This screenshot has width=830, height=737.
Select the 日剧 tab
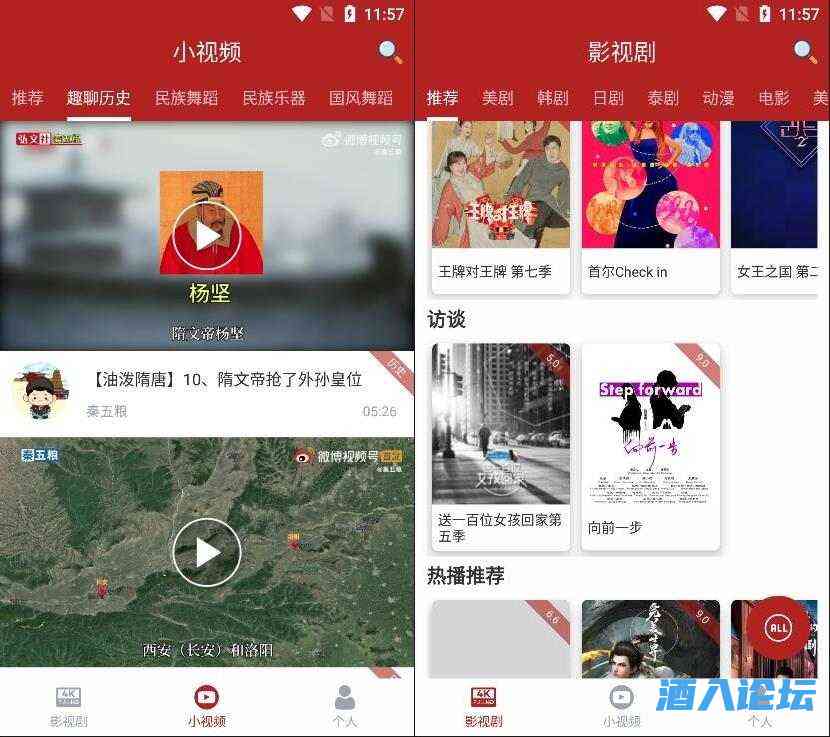(x=608, y=98)
